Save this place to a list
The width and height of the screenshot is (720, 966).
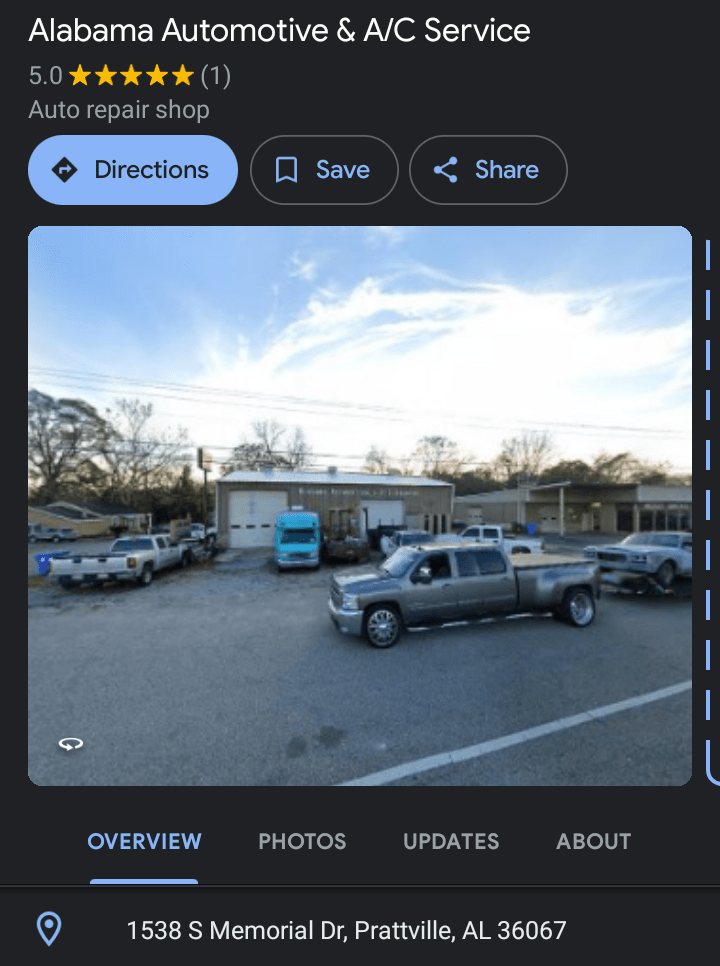pos(324,170)
